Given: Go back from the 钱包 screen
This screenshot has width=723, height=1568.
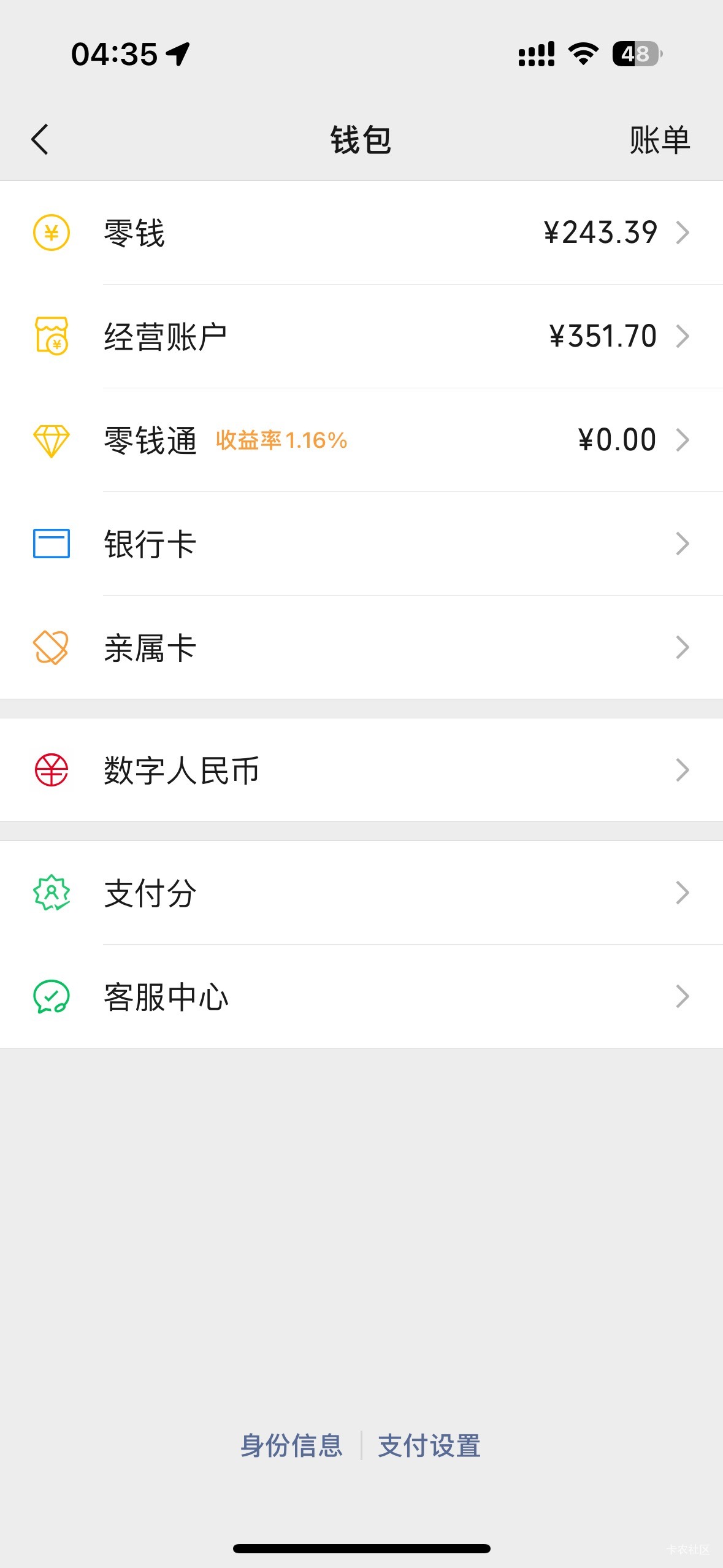Looking at the screenshot, I should click(x=40, y=140).
